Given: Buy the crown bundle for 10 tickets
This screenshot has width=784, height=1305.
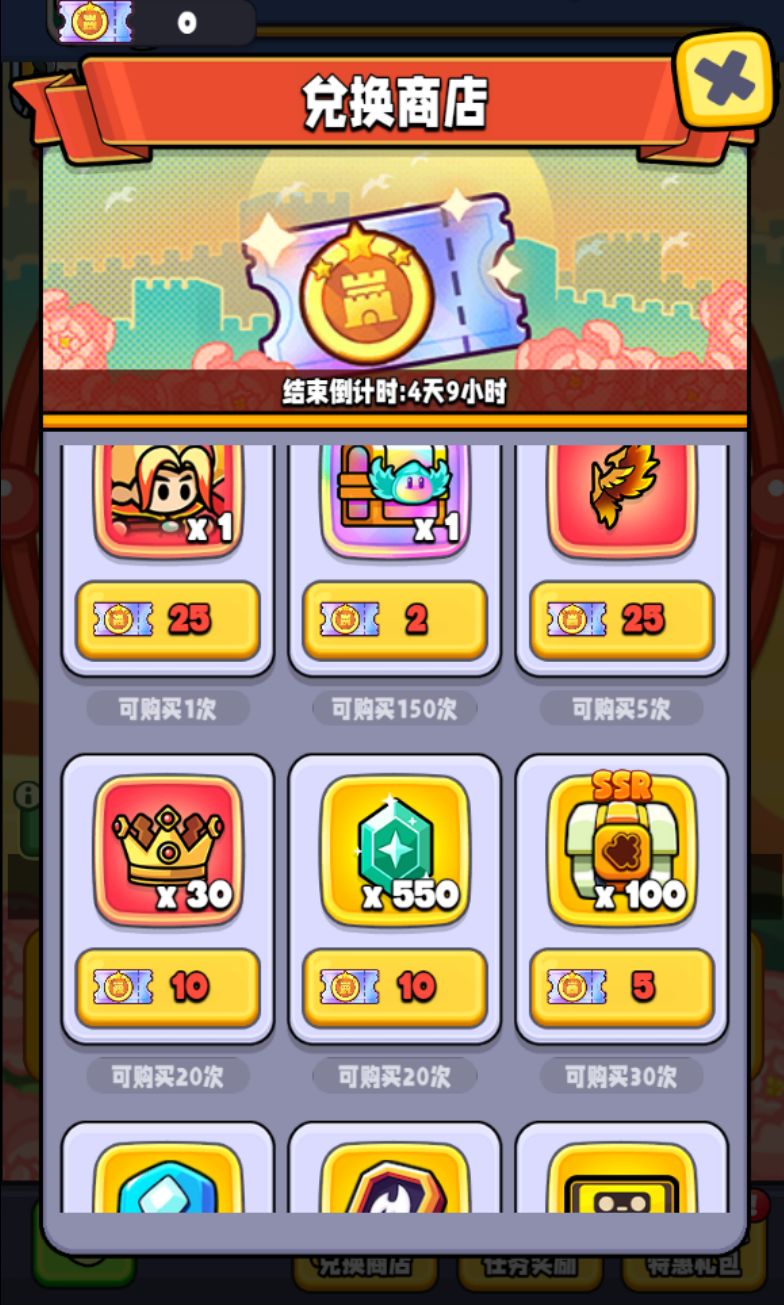Looking at the screenshot, I should (x=167, y=987).
